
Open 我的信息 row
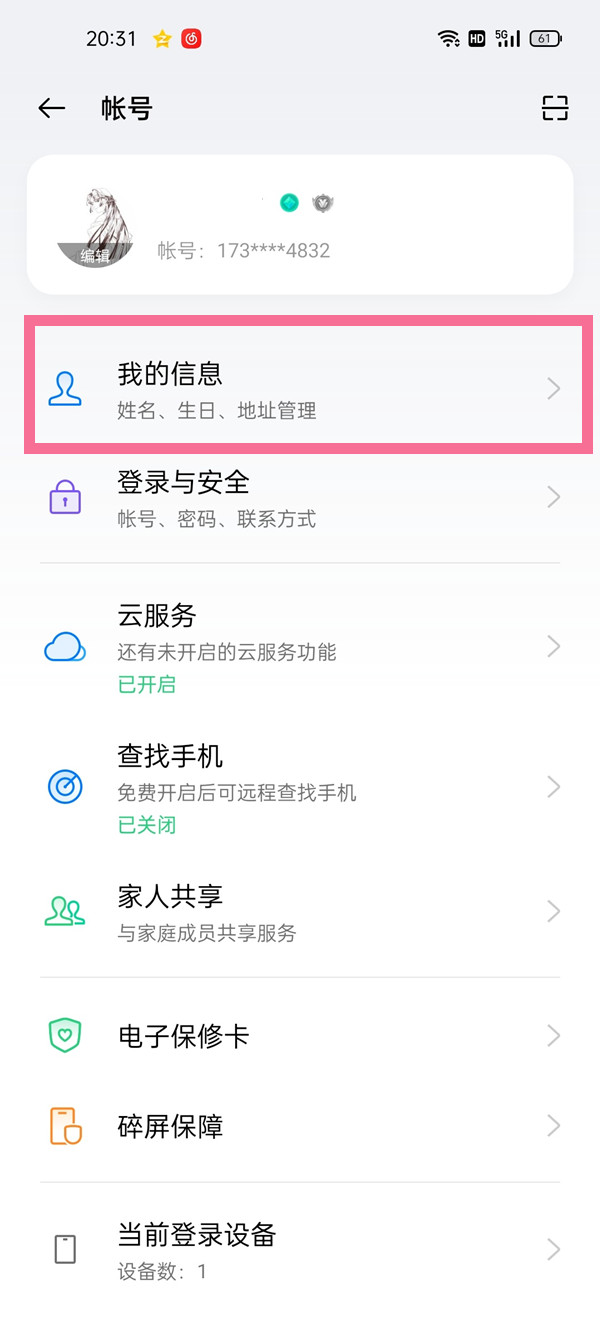300,389
